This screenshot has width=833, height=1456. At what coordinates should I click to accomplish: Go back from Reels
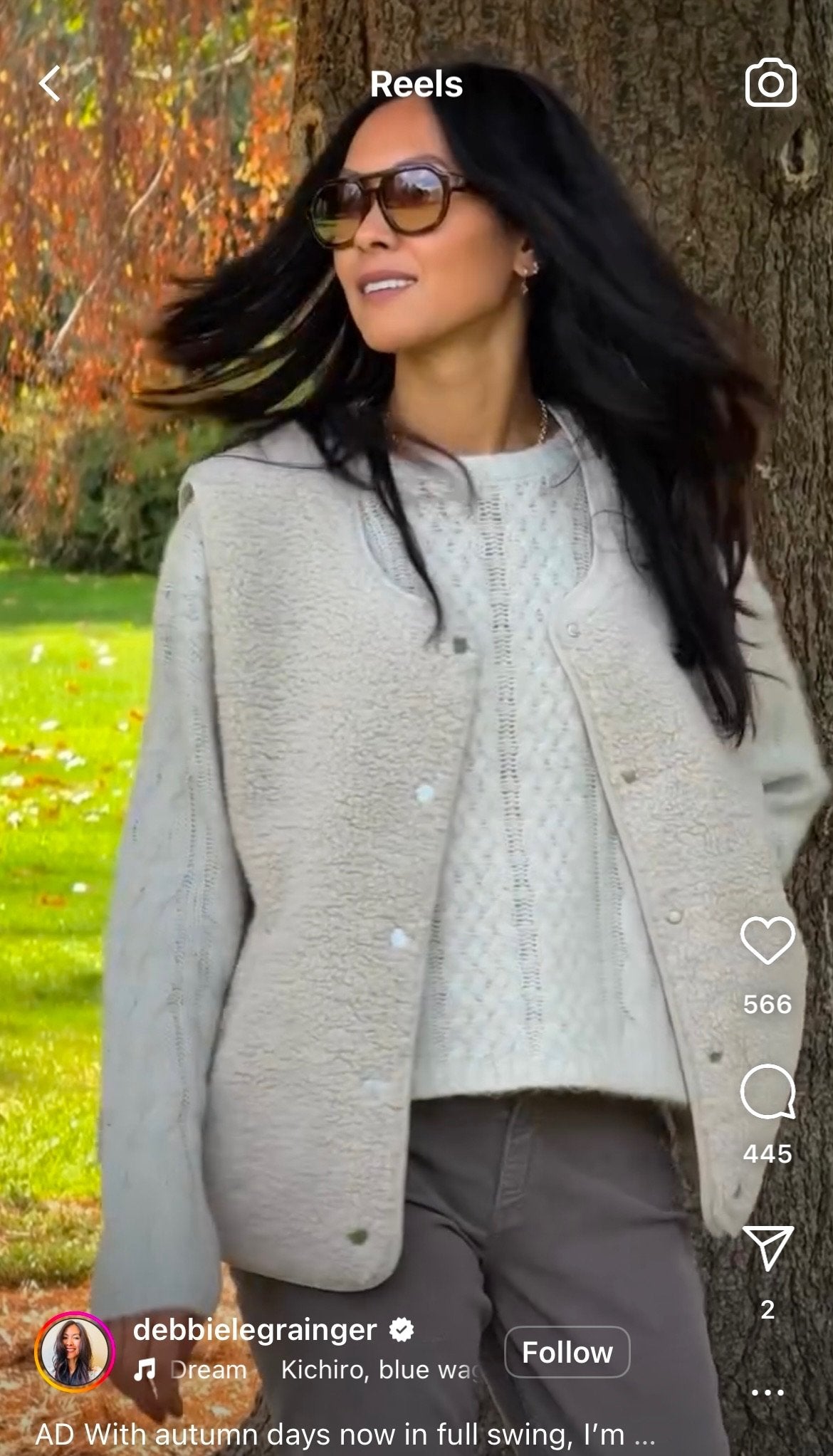tap(50, 84)
